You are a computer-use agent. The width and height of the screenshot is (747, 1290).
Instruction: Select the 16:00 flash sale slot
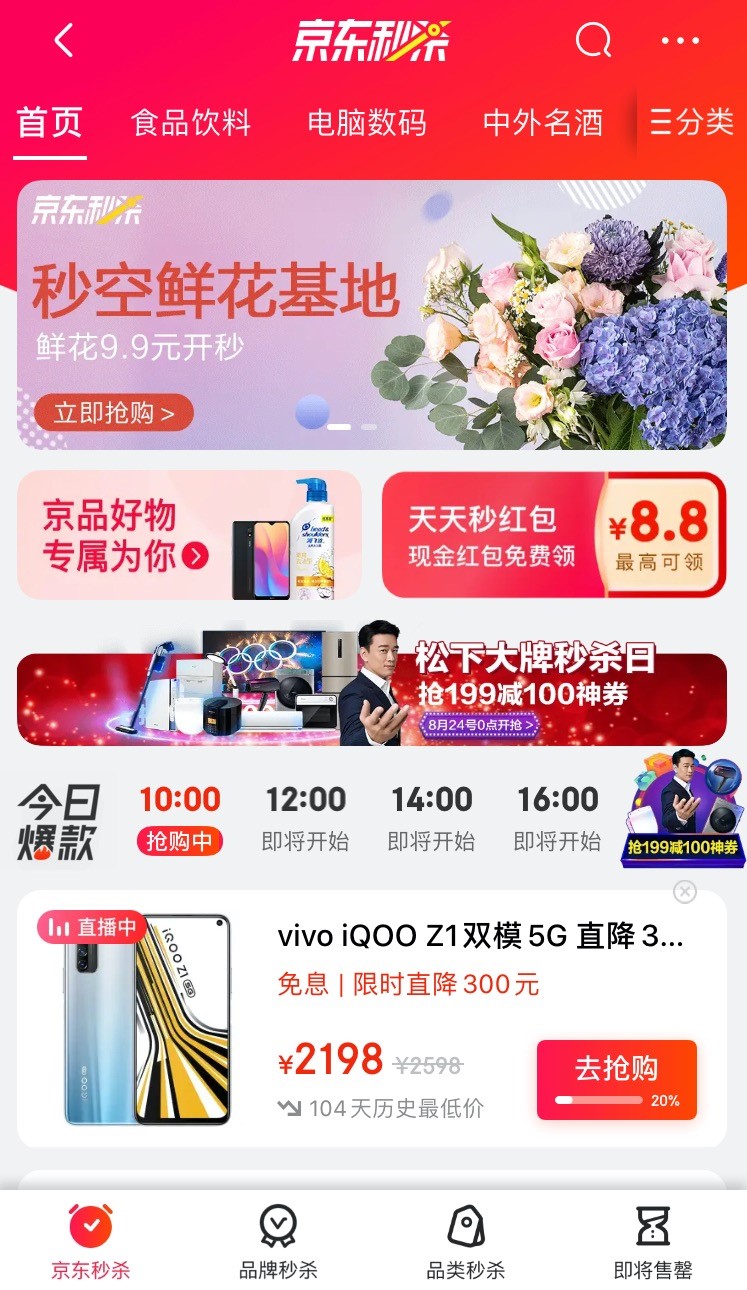pos(557,817)
